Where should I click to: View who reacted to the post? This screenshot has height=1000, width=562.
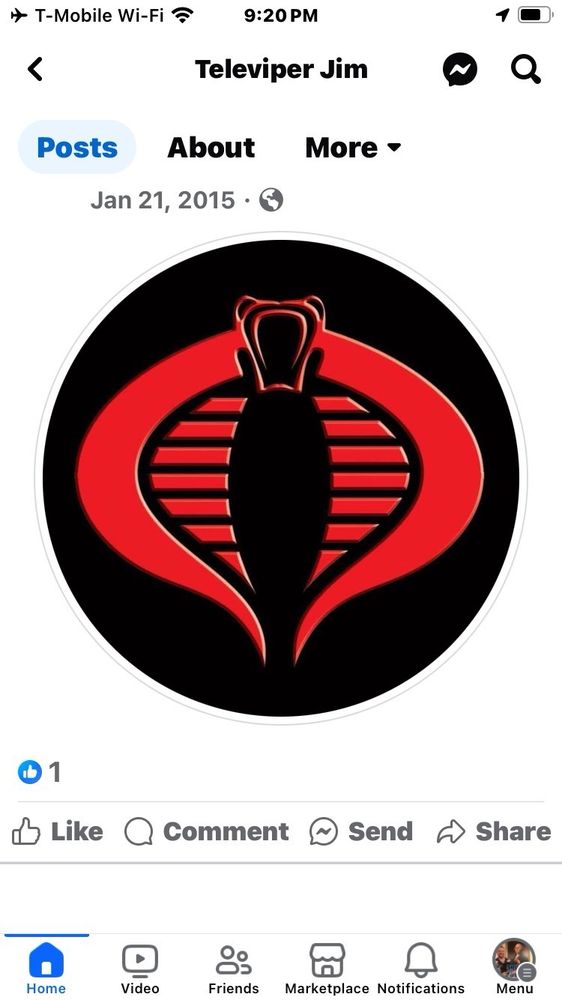tap(40, 772)
